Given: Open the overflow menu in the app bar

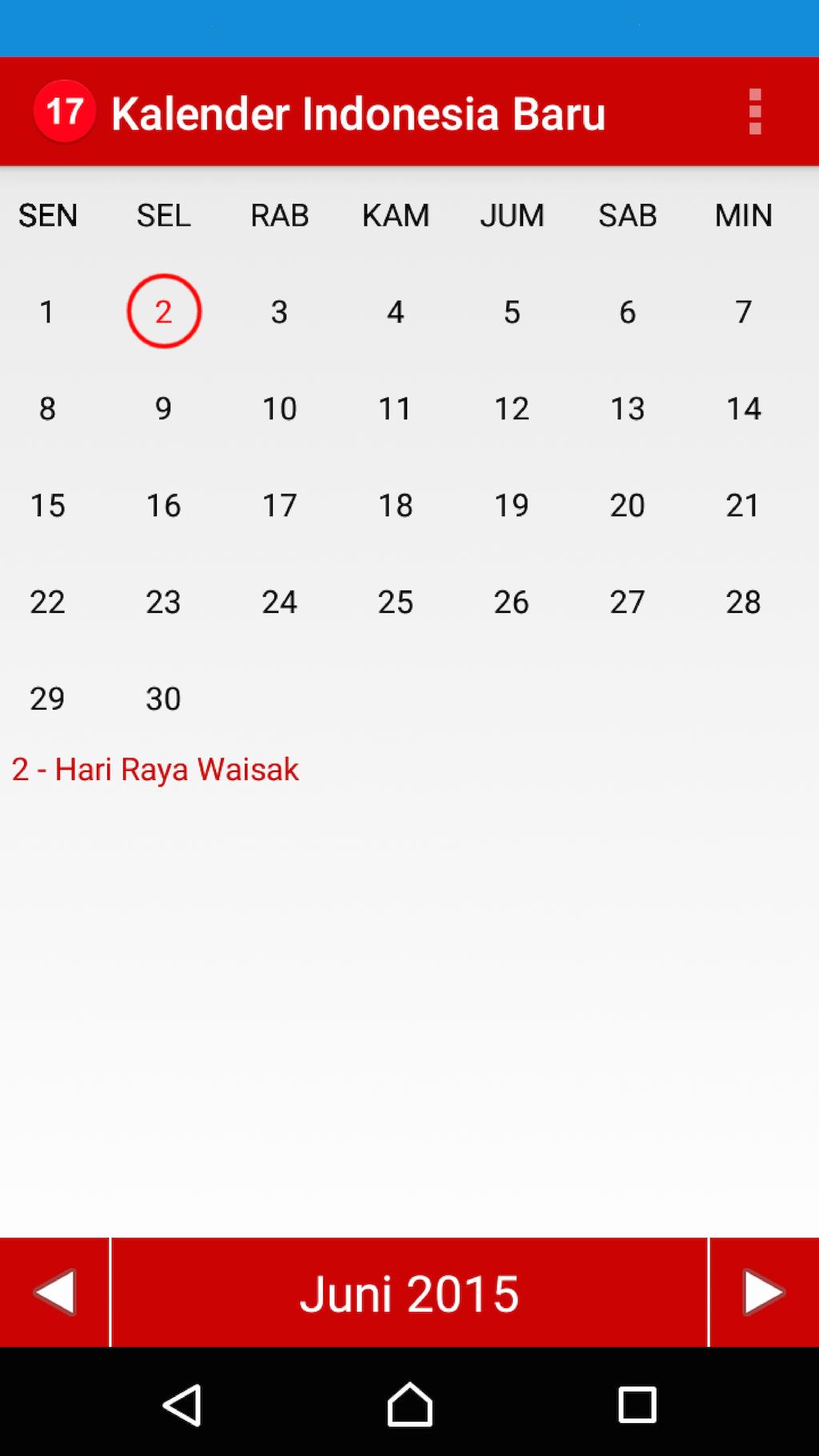Looking at the screenshot, I should (756, 113).
